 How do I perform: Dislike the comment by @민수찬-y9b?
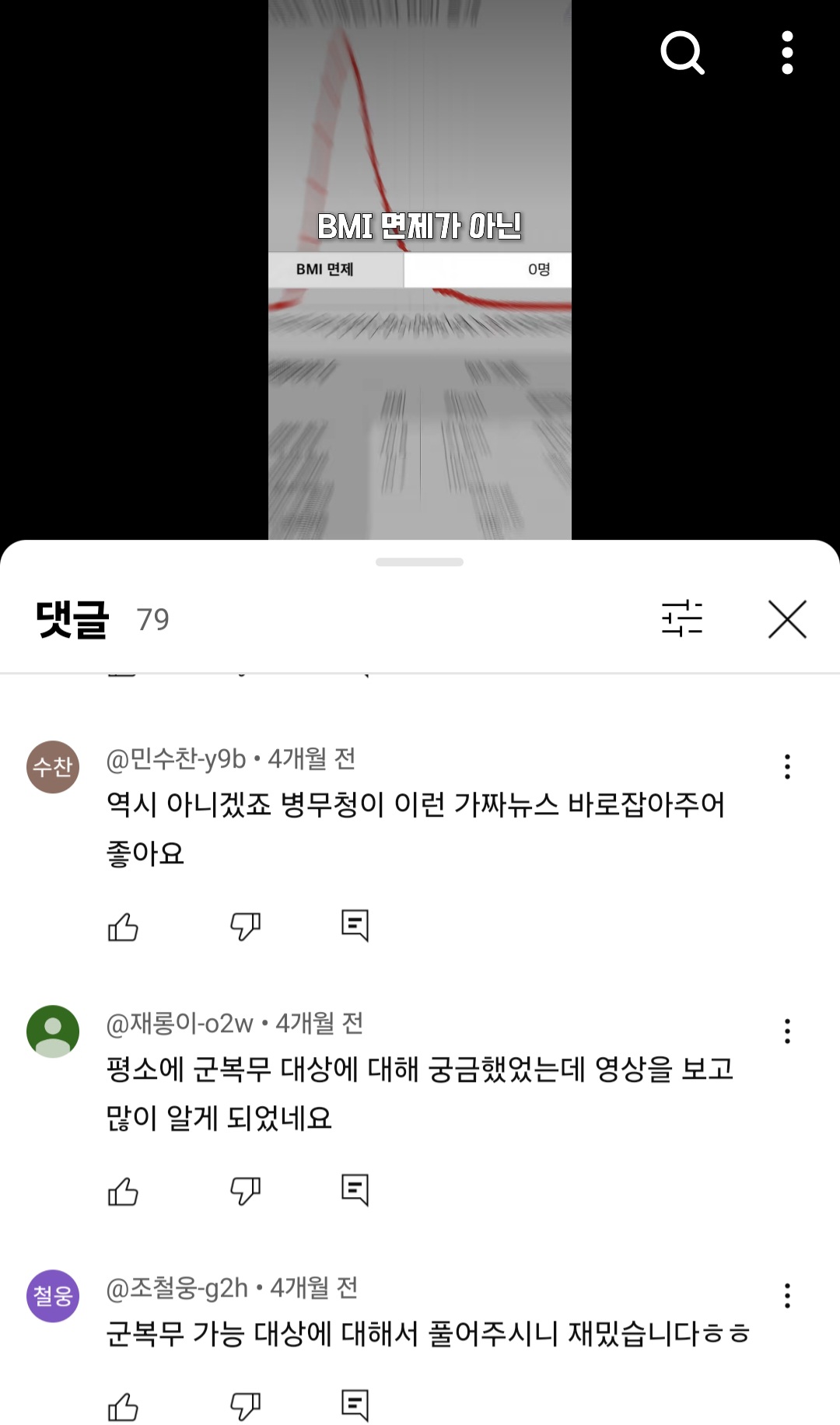pos(245,926)
